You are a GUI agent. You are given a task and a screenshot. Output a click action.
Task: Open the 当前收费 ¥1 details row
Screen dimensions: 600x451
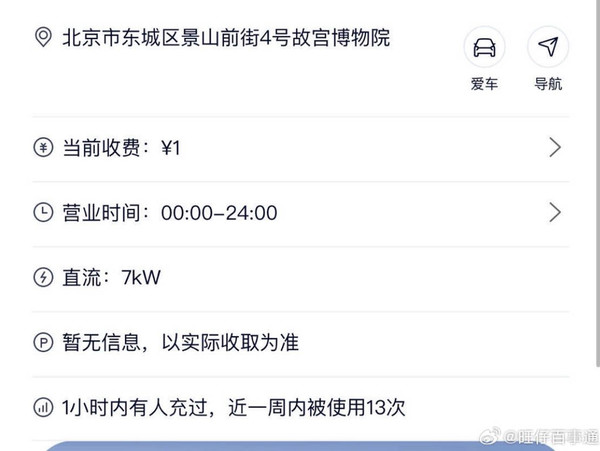click(x=300, y=148)
